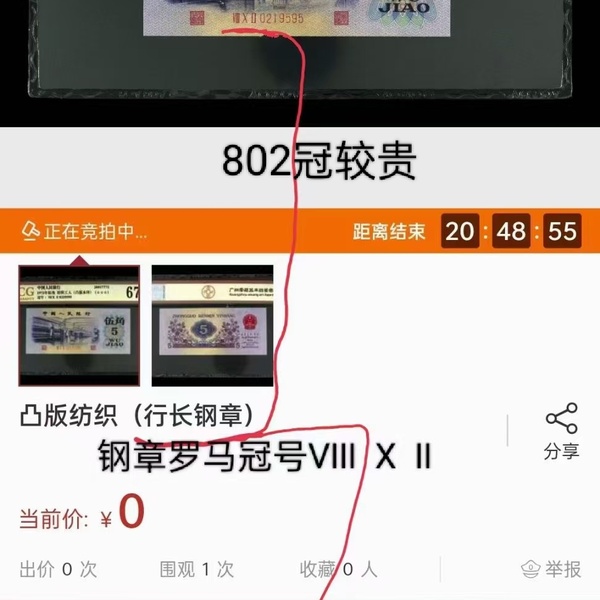Share this auction item (分享)
Screen dimensions: 600x600
[x=561, y=431]
